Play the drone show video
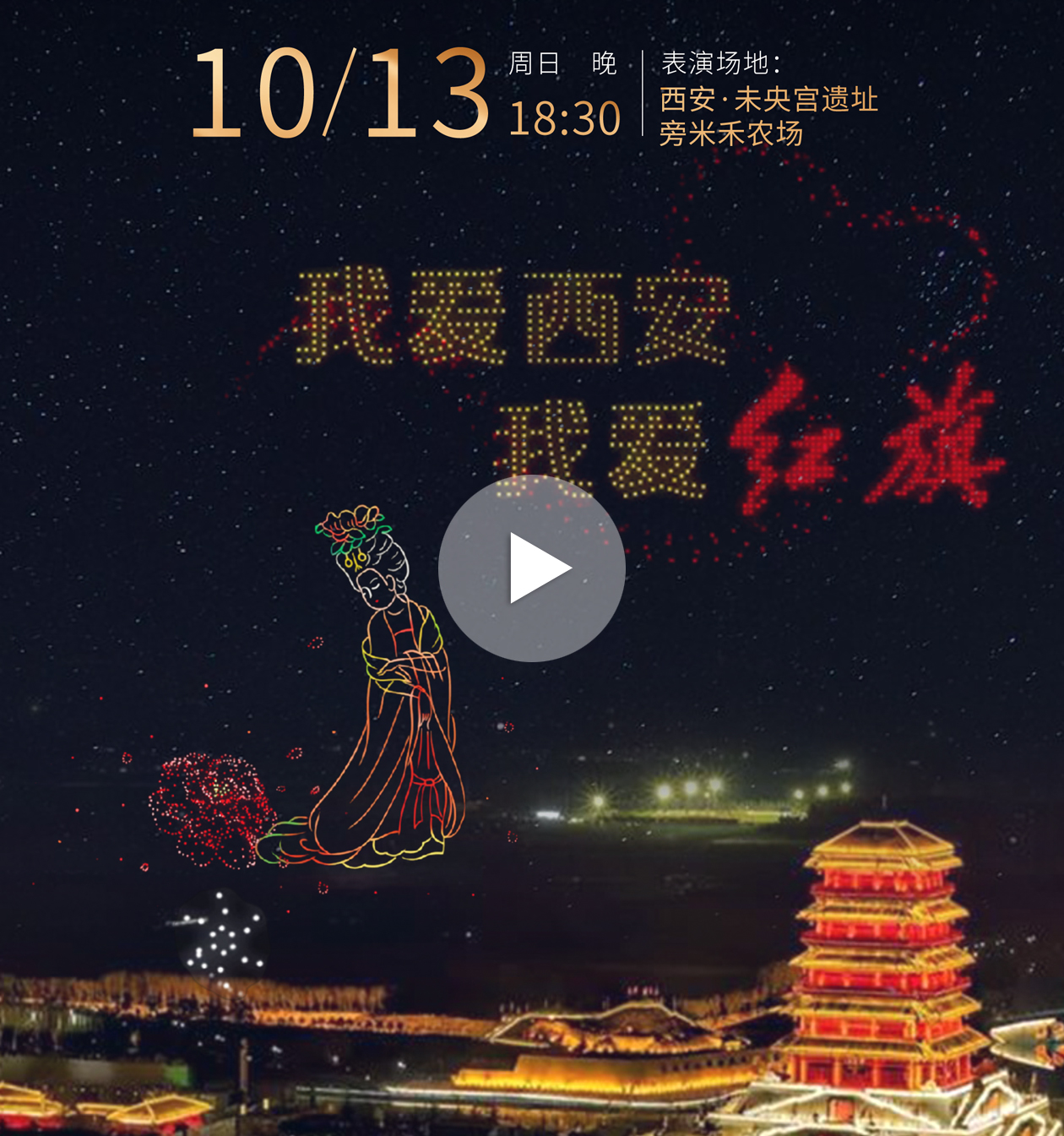This screenshot has height=1136, width=1064. pos(532,568)
